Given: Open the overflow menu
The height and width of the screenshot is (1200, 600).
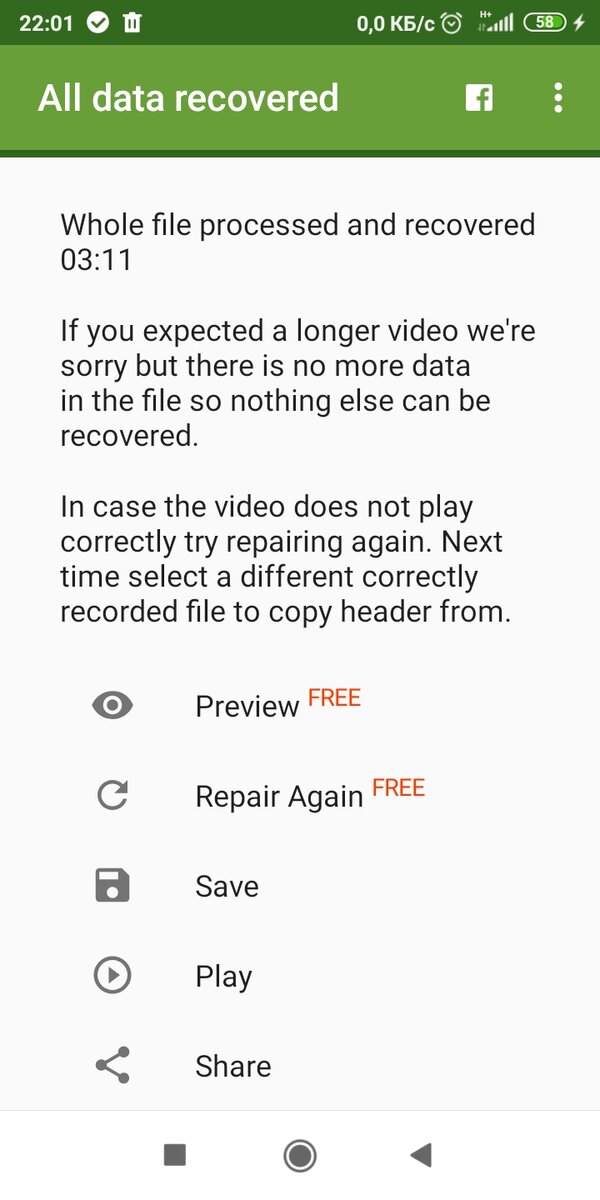Looking at the screenshot, I should 558,97.
